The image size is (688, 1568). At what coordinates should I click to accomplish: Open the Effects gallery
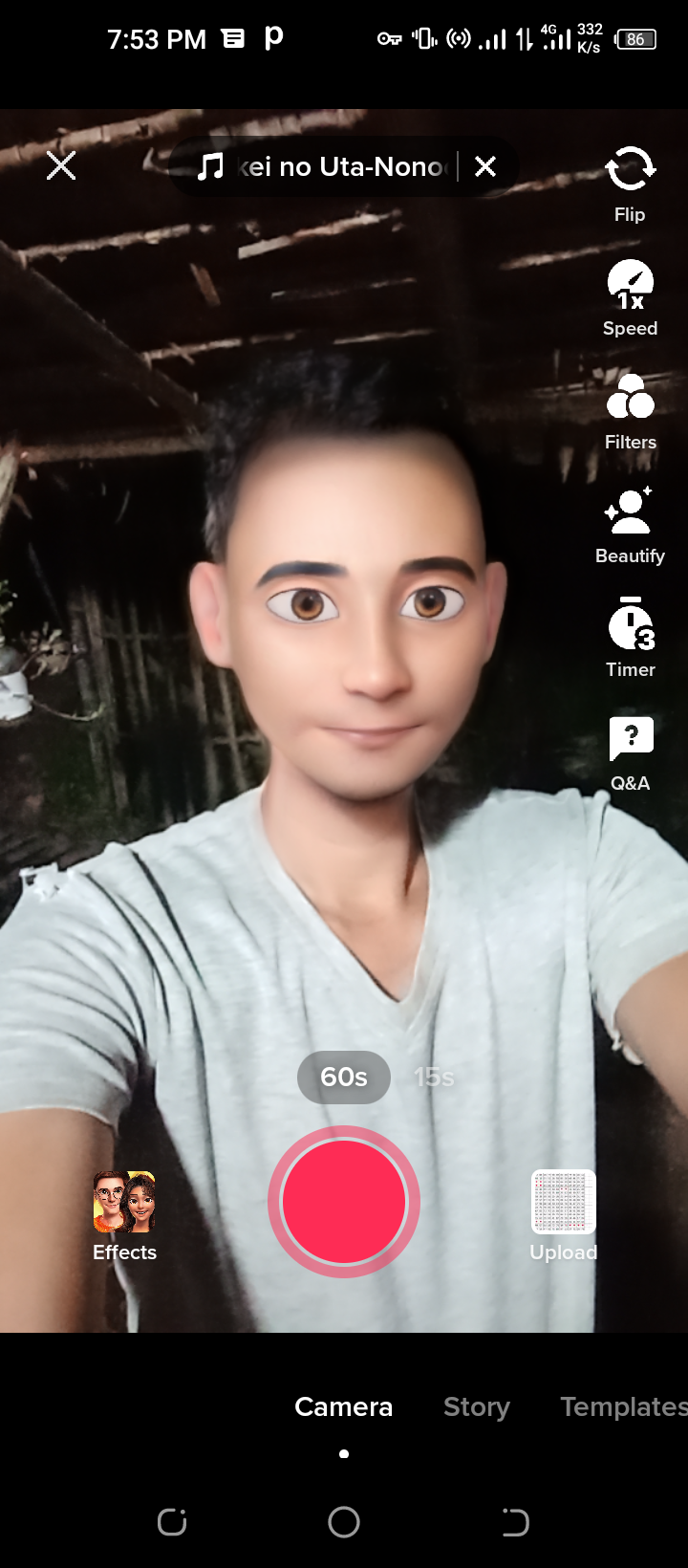124,1213
